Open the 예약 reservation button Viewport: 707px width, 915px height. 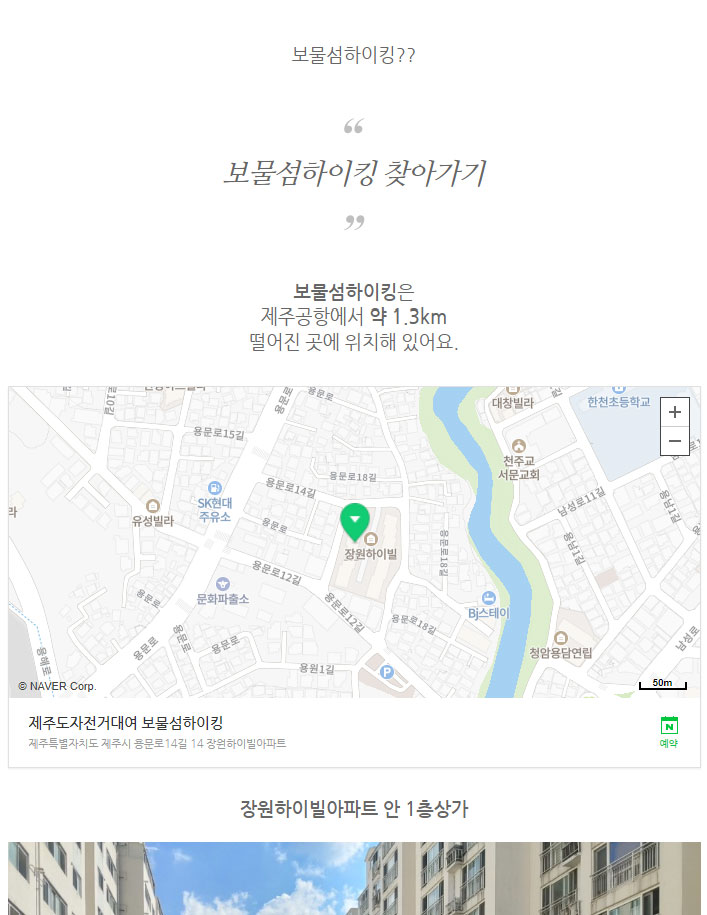pos(669,731)
